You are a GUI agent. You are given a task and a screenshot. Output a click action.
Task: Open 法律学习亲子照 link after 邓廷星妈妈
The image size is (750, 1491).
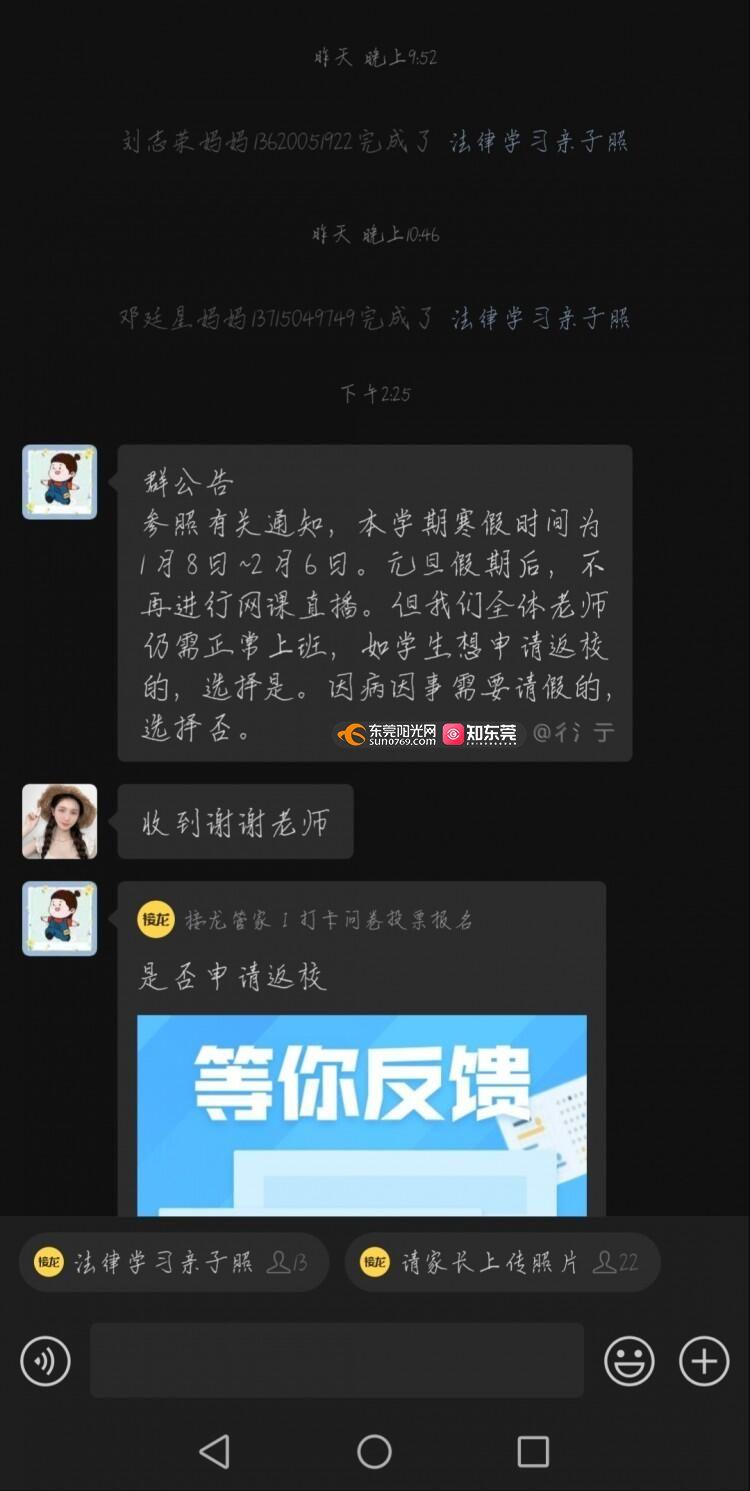[x=540, y=319]
